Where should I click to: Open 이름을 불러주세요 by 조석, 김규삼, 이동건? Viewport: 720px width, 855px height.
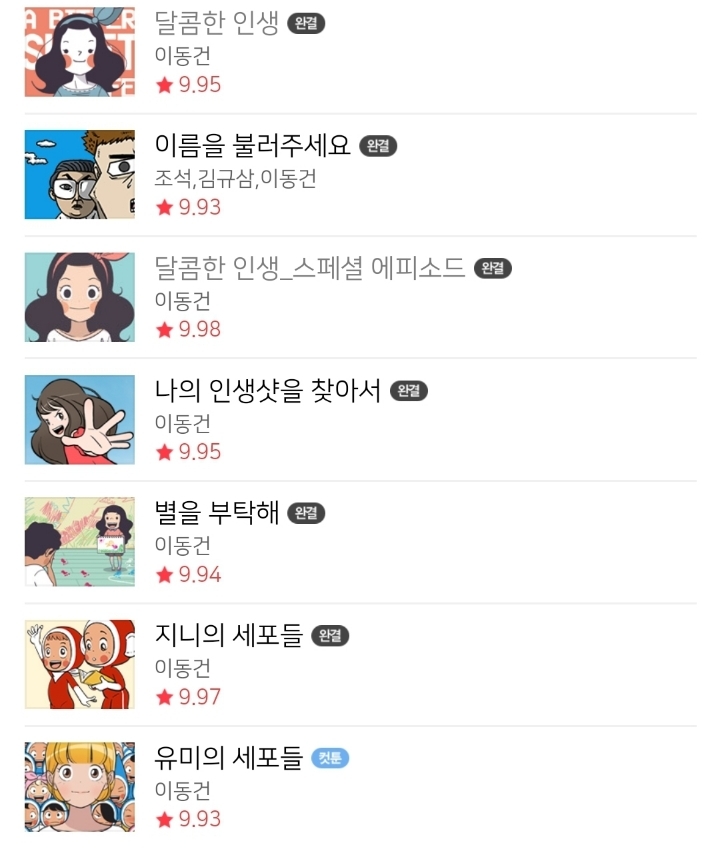(360, 174)
